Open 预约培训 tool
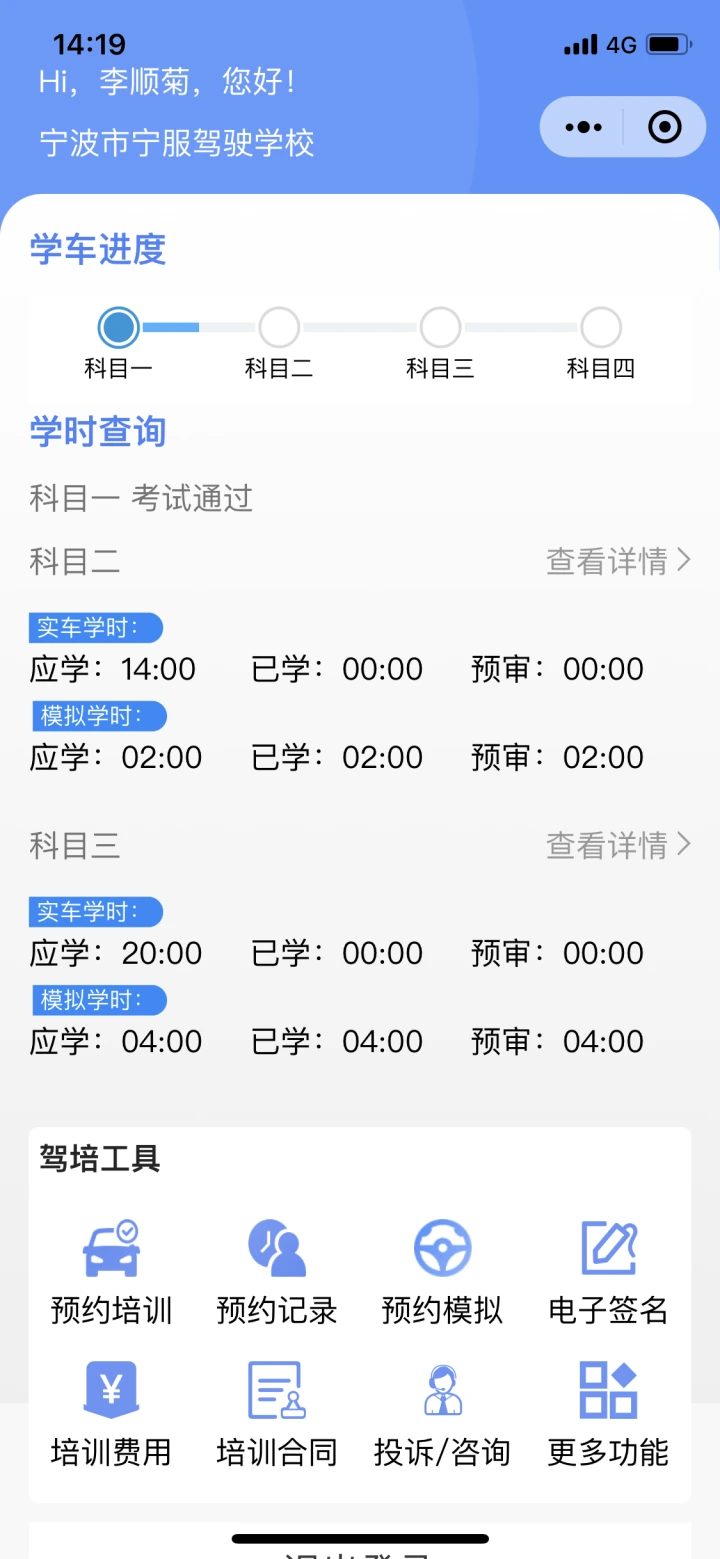 (111, 1271)
